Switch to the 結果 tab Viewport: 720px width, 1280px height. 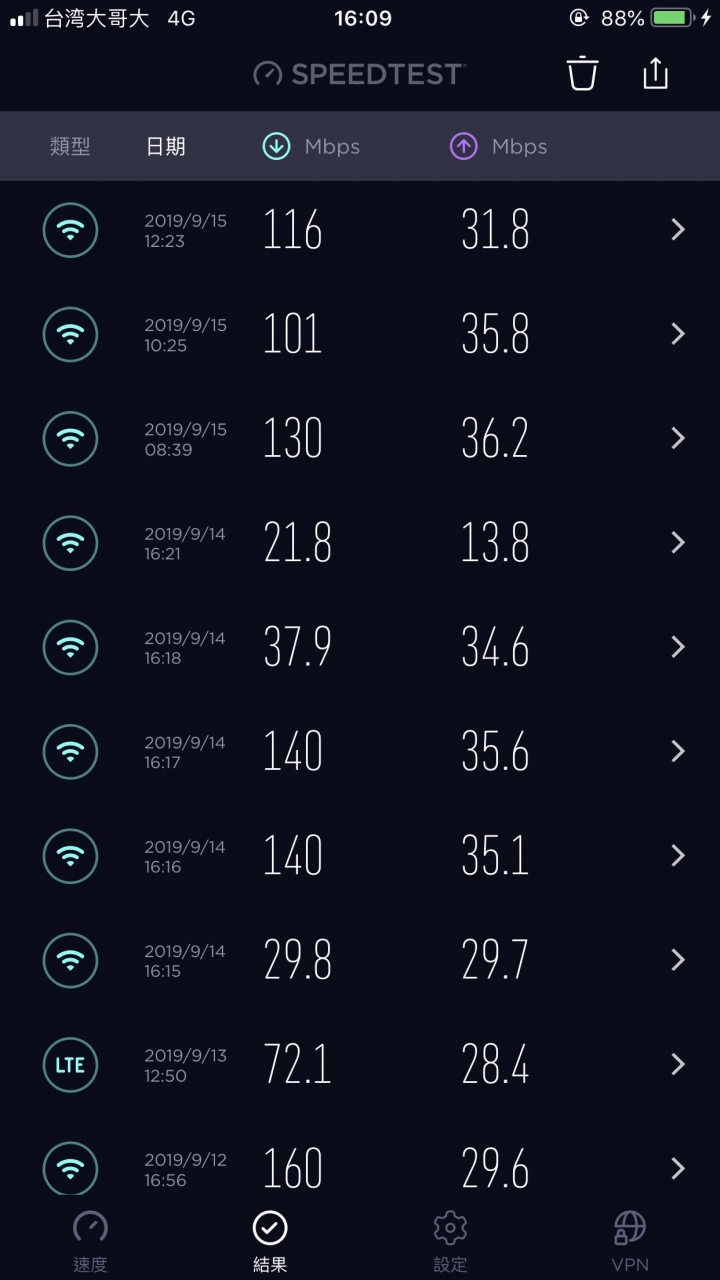(x=270, y=1241)
